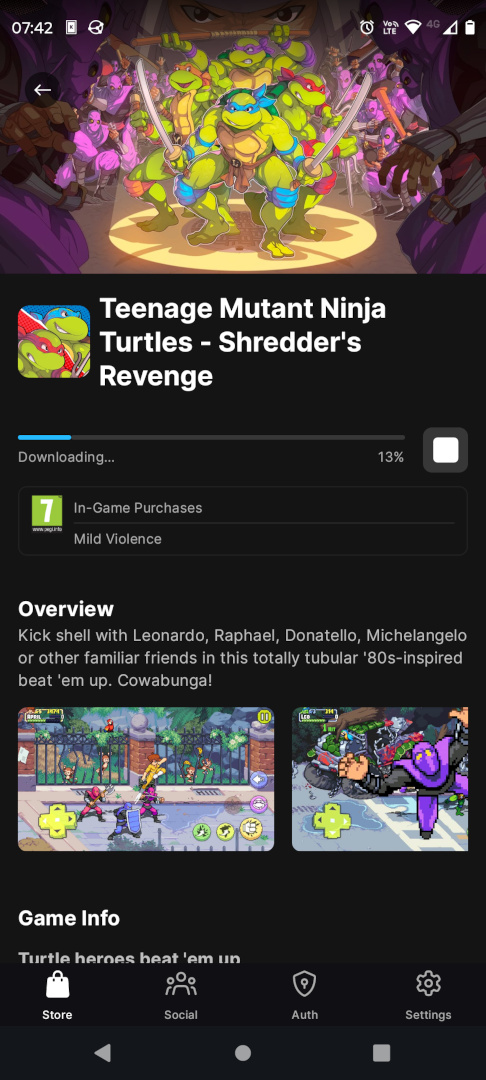Viewport: 486px width, 1080px height.
Task: Open the system recent apps view
Action: click(x=381, y=1052)
